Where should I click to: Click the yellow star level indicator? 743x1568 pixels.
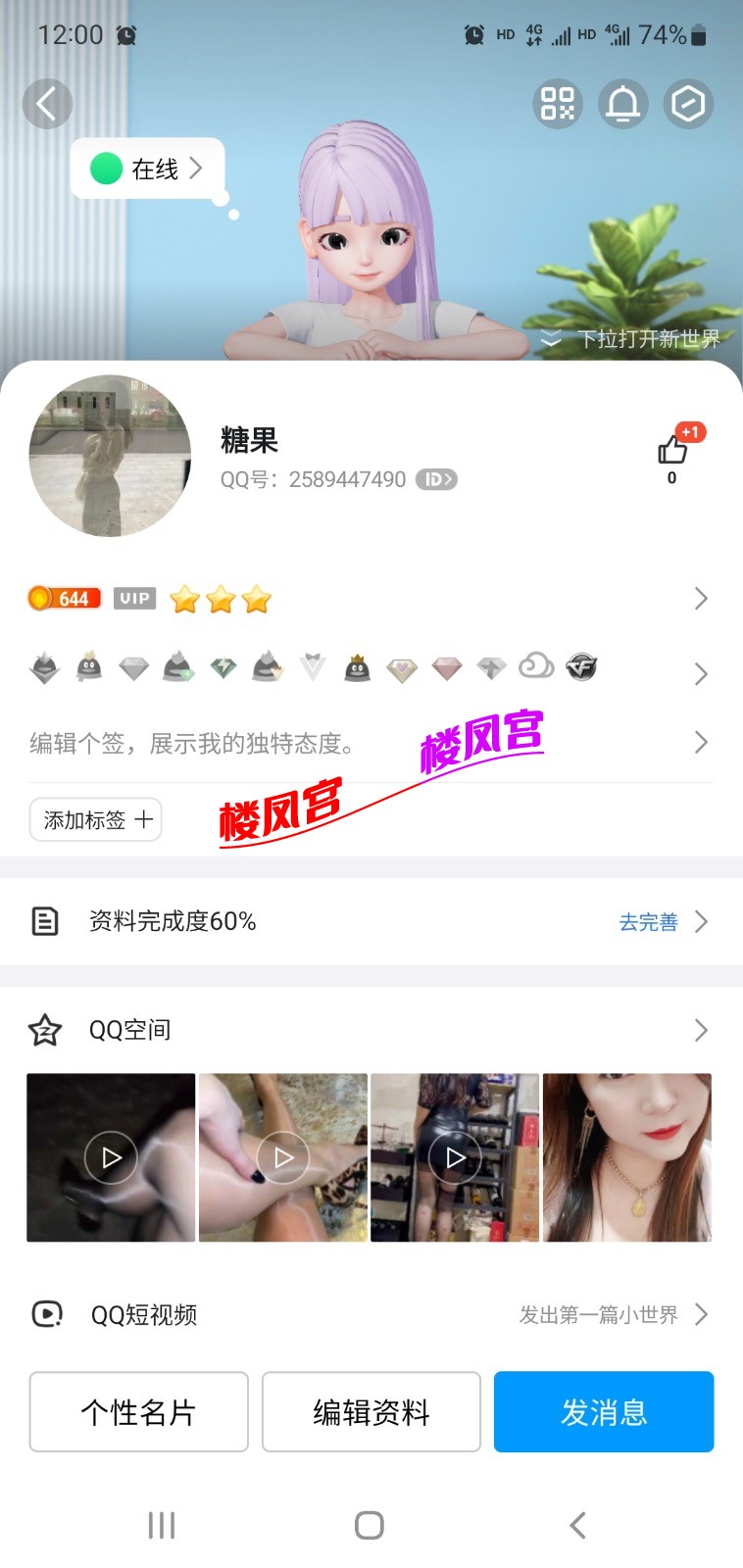tap(220, 598)
